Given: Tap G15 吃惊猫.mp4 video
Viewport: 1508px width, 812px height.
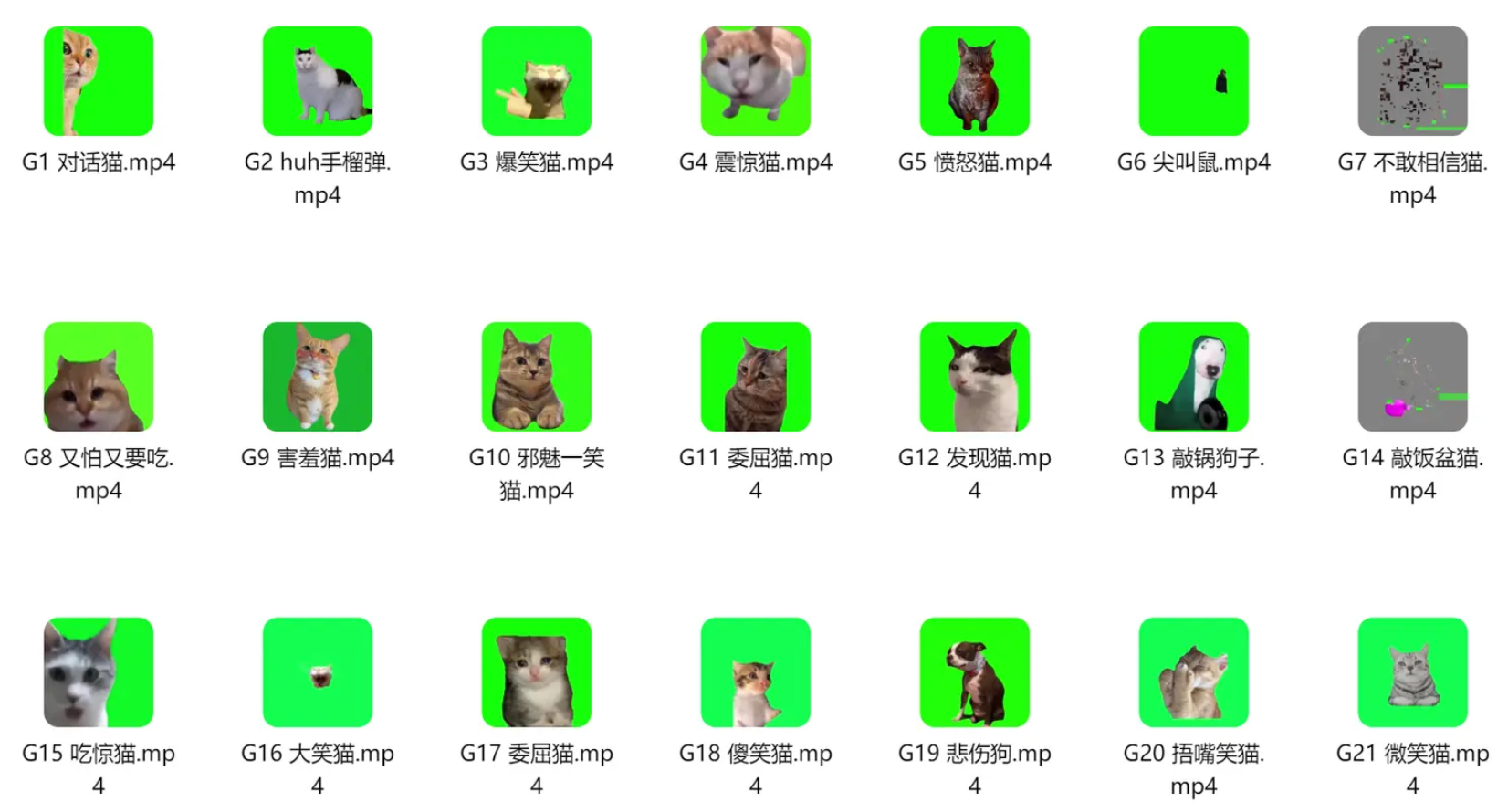Looking at the screenshot, I should 99,672.
